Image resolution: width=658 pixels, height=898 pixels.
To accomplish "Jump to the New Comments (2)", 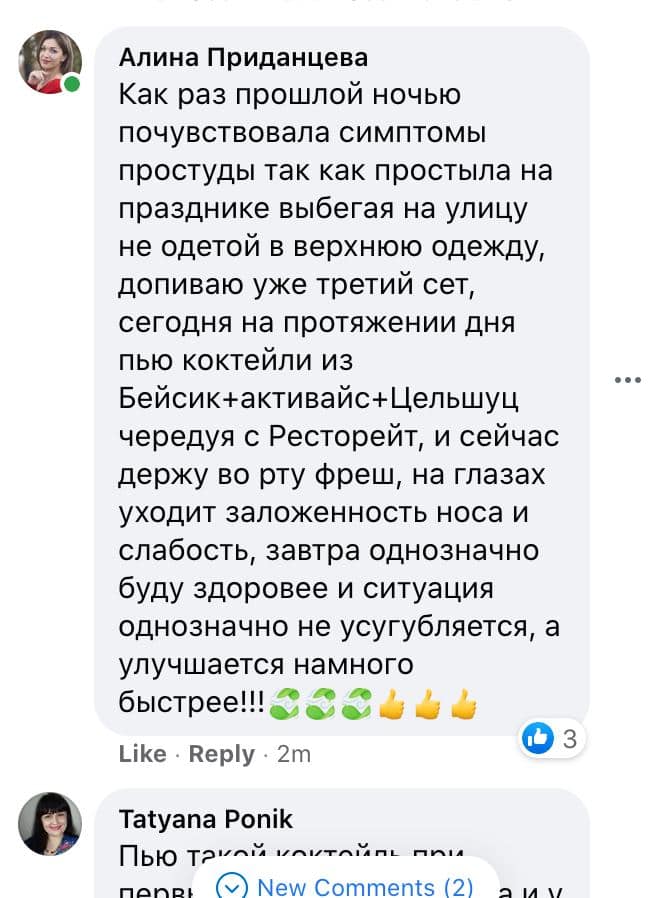I will coord(347,886).
